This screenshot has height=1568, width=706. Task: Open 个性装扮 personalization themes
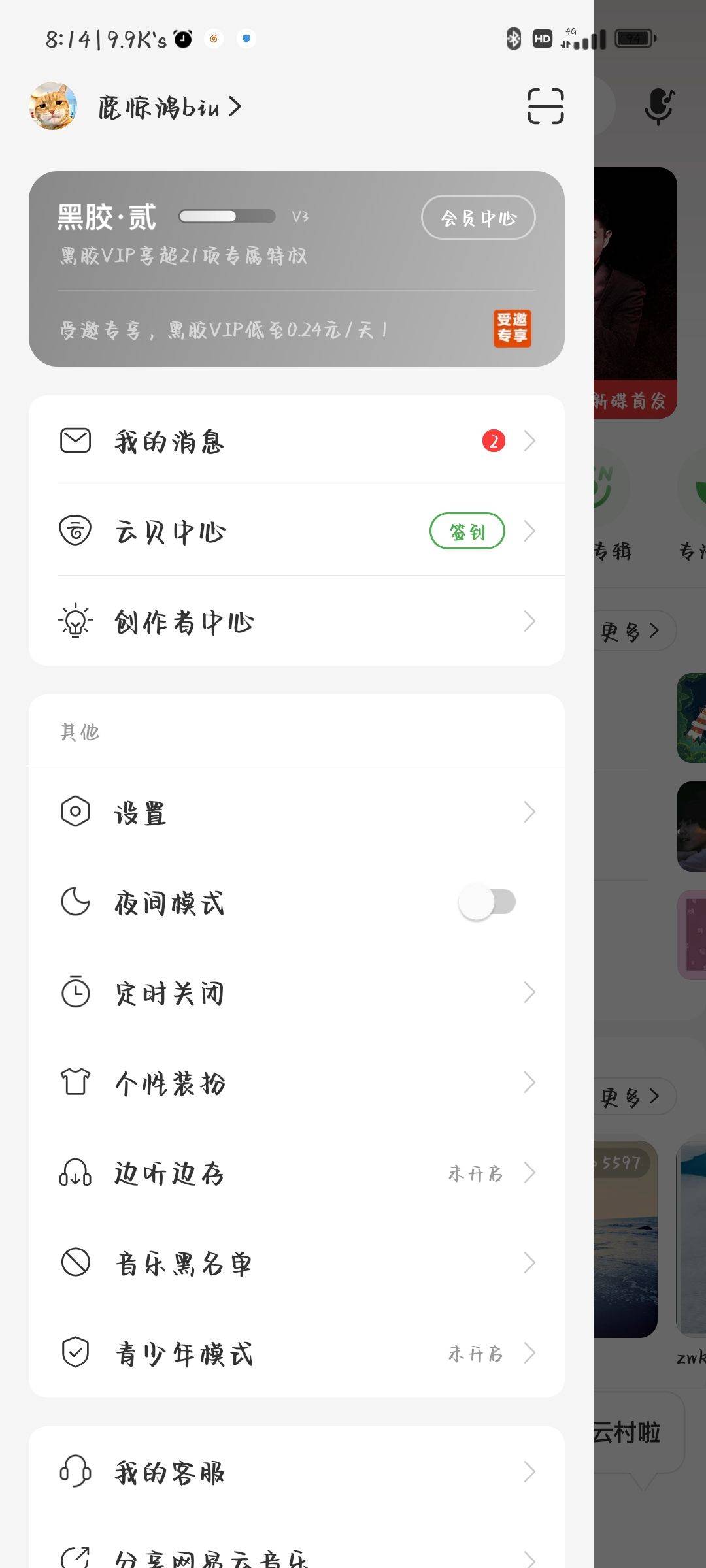[297, 1083]
